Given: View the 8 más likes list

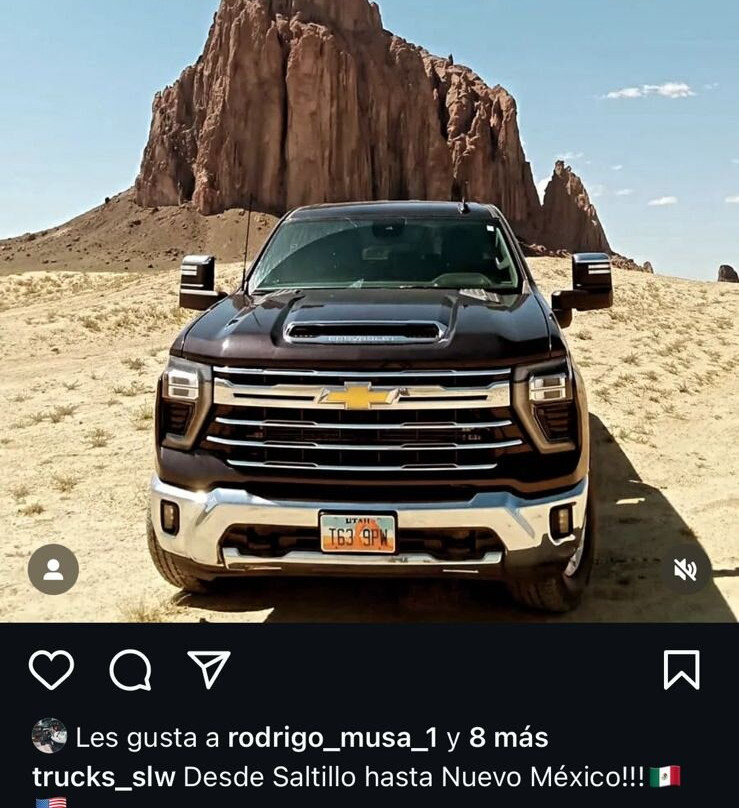Looking at the screenshot, I should click(508, 738).
